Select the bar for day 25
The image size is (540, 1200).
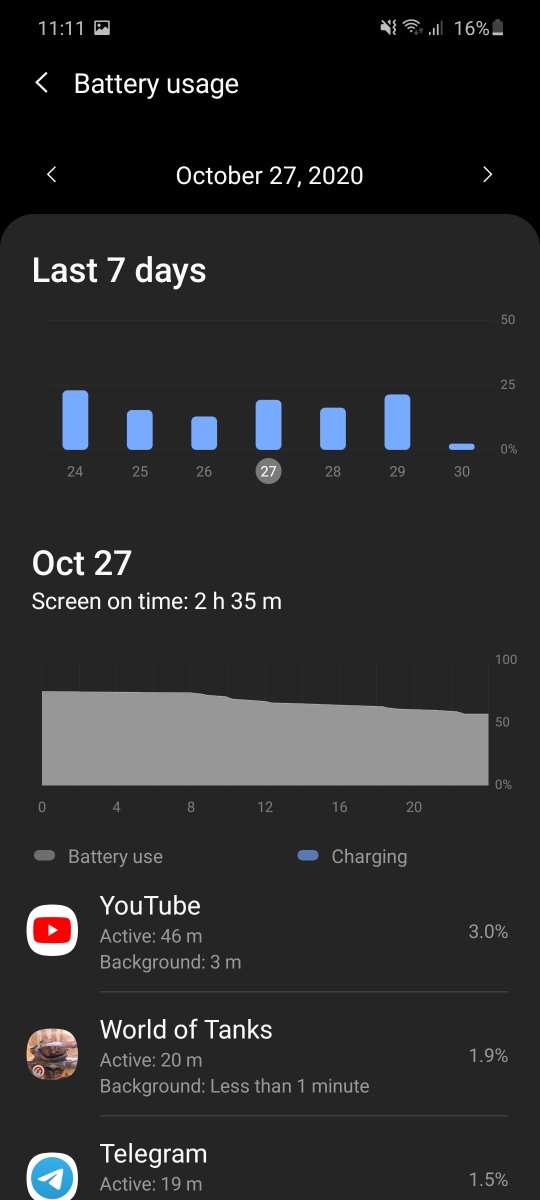[x=140, y=430]
